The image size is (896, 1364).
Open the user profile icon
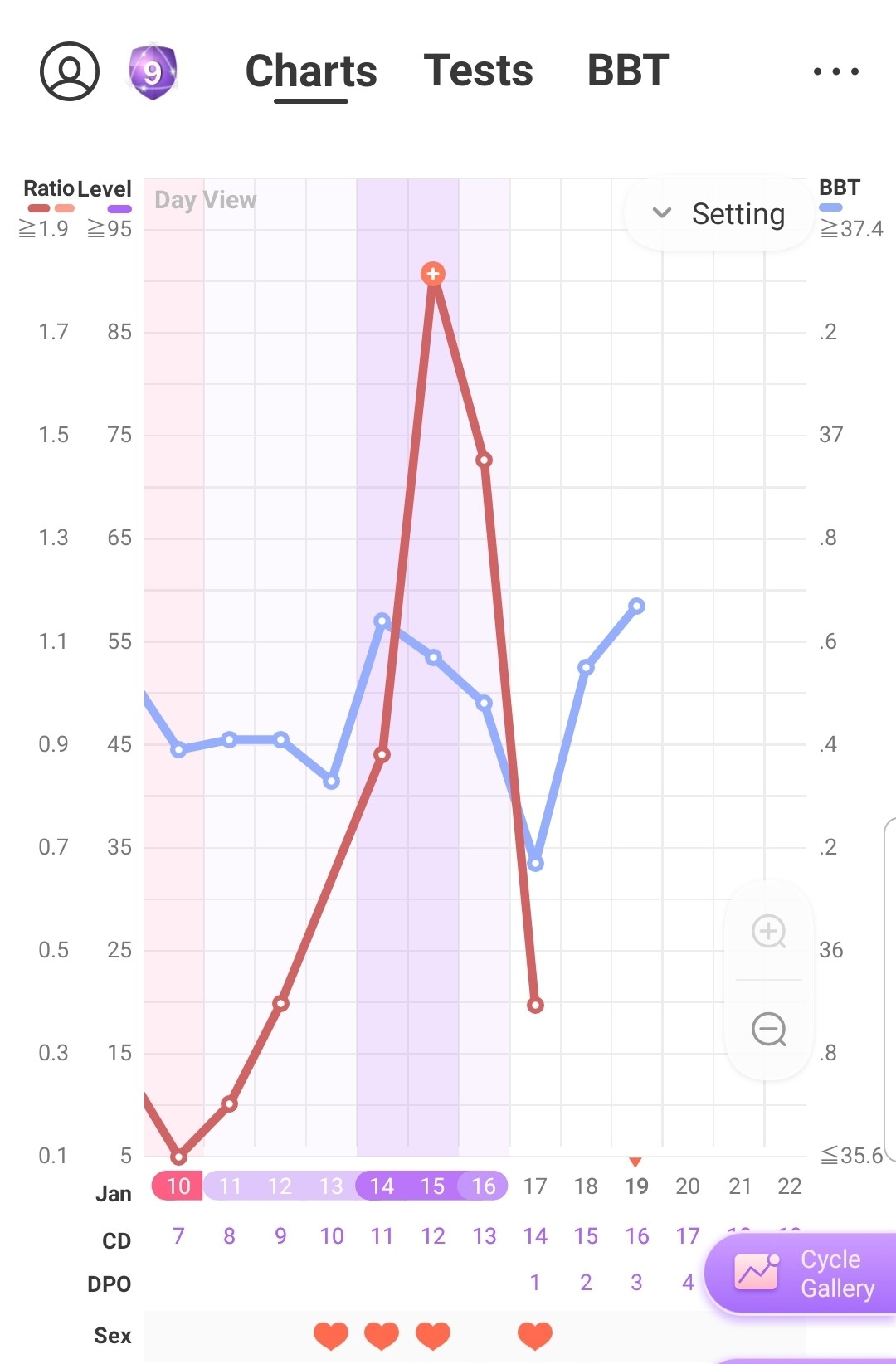point(70,71)
